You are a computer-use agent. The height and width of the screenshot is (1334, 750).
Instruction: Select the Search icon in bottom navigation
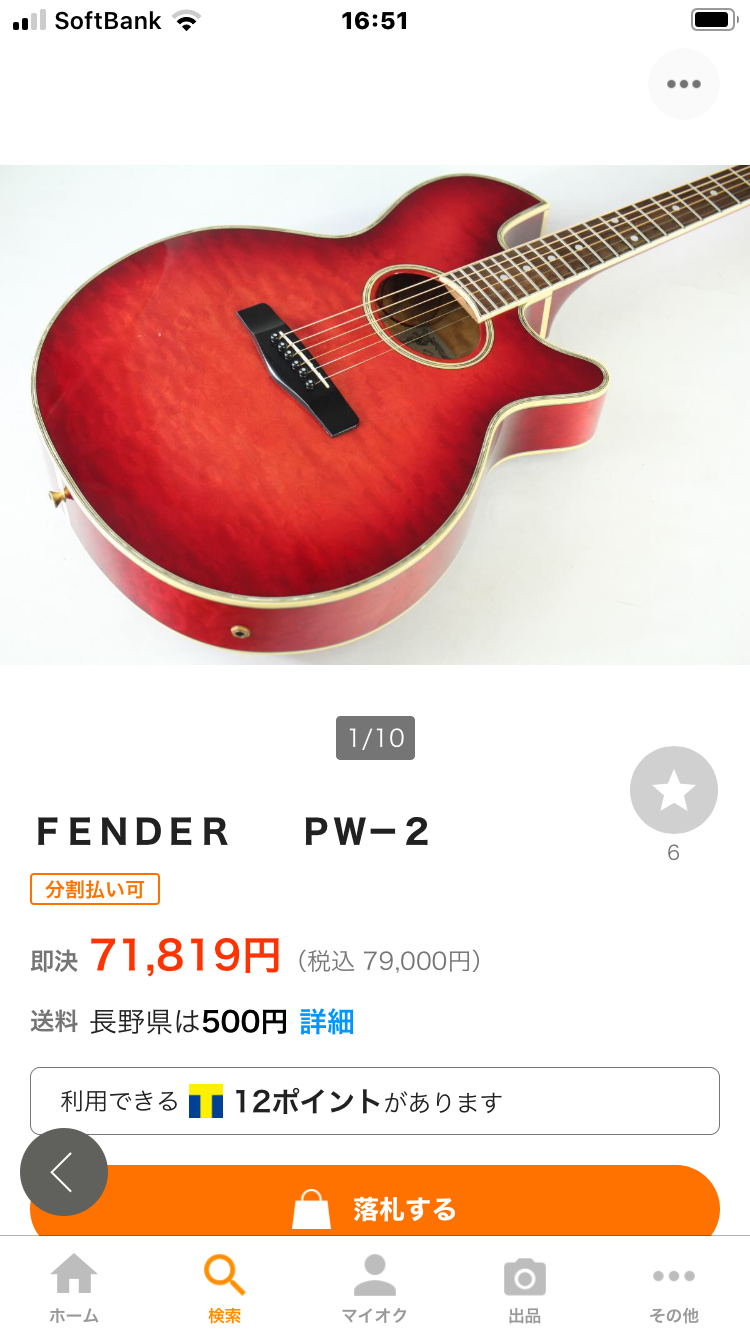(x=225, y=1275)
